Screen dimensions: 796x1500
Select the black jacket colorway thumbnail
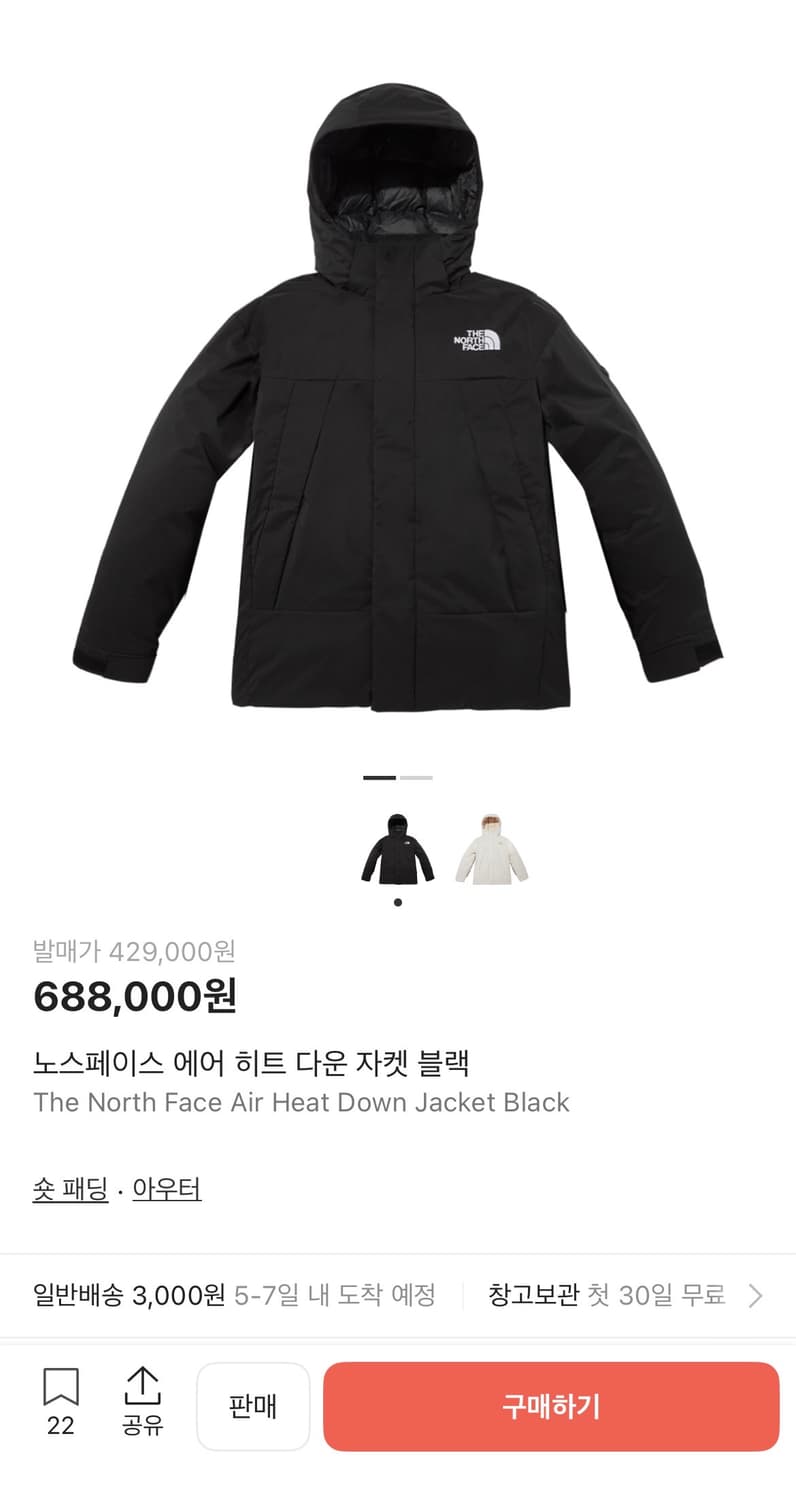pos(397,849)
